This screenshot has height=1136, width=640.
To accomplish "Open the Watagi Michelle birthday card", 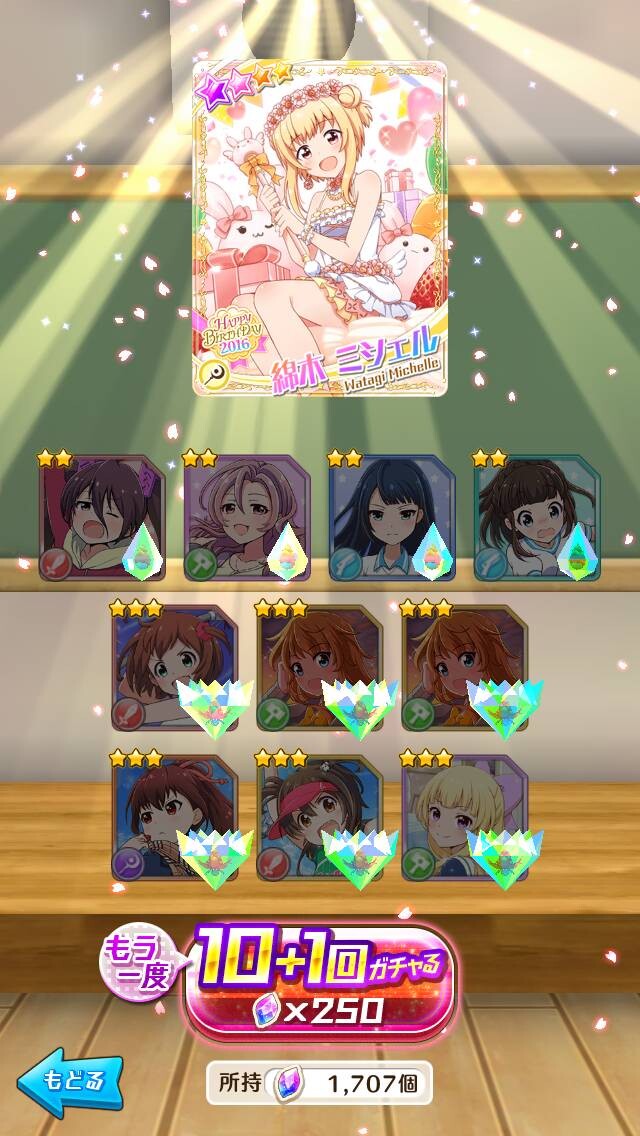I will click(320, 229).
